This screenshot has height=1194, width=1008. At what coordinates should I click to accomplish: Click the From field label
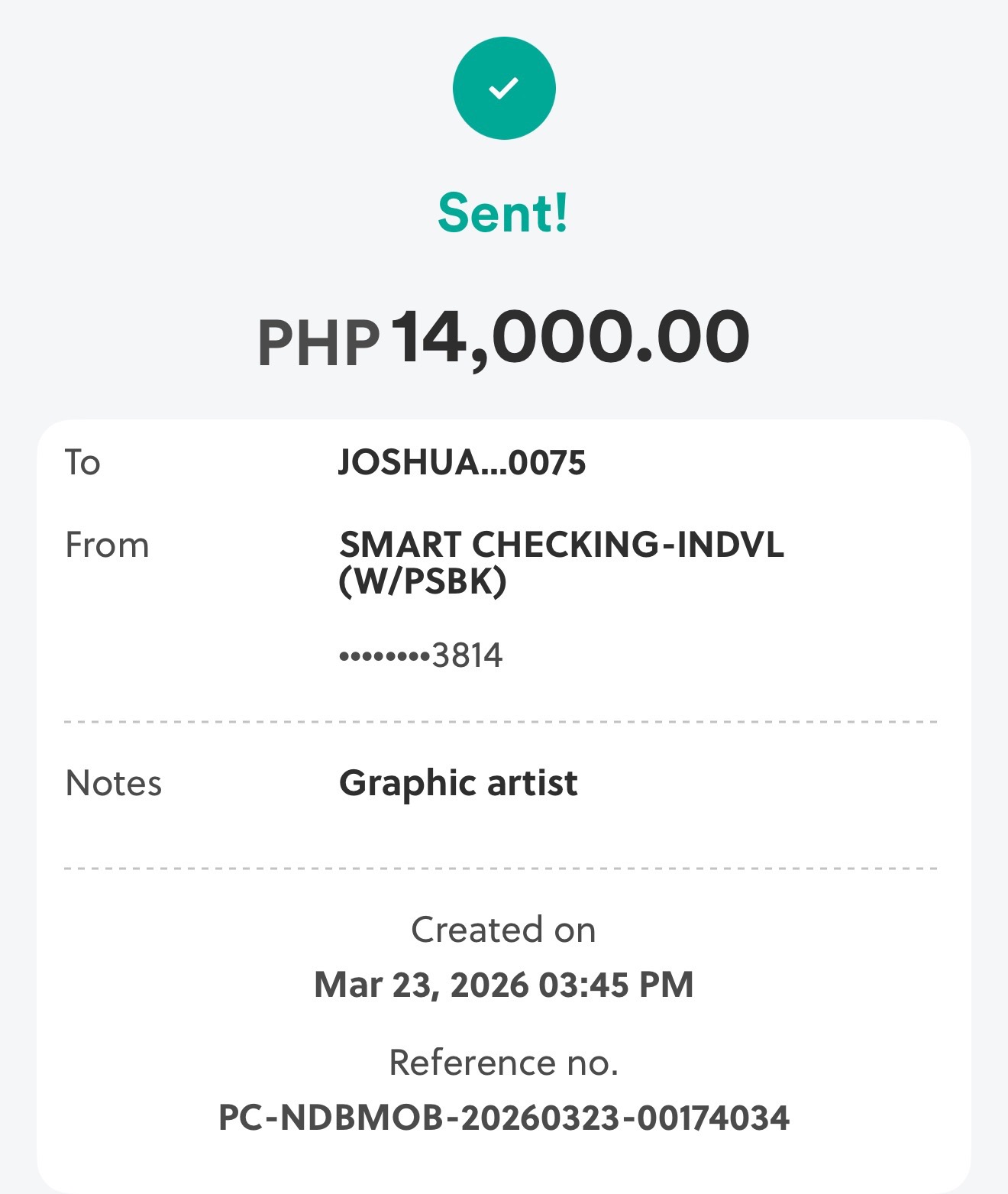pos(108,545)
